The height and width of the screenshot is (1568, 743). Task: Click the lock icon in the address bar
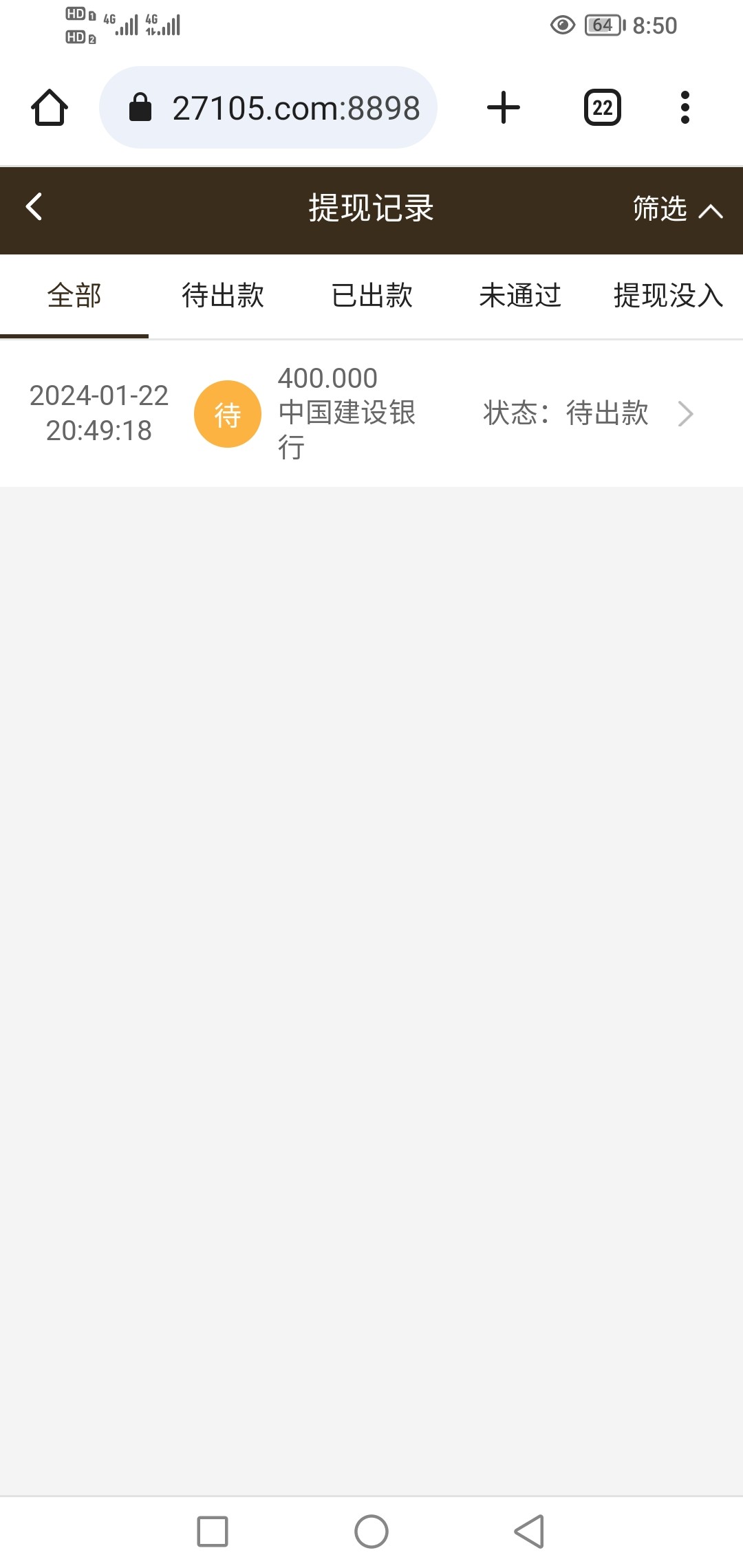tap(141, 107)
